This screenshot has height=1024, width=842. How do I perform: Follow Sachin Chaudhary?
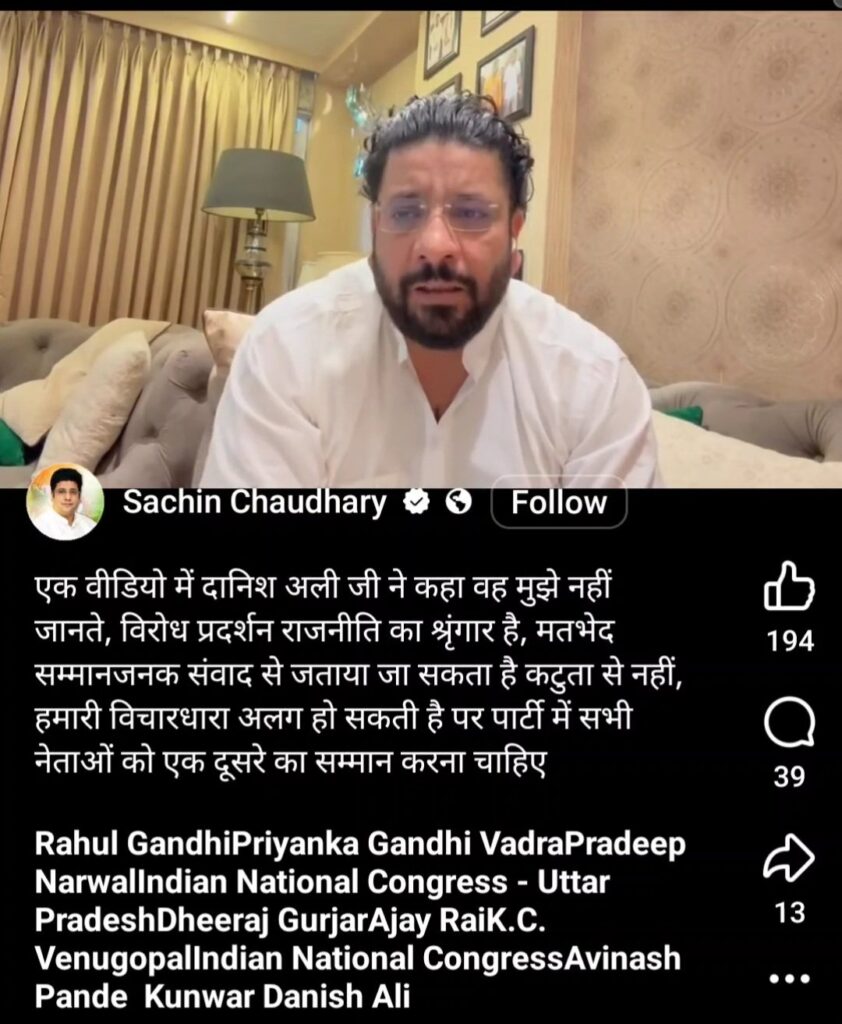(558, 503)
